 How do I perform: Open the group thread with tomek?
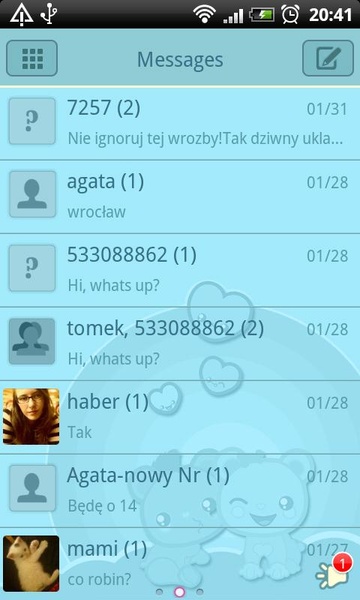(180, 344)
